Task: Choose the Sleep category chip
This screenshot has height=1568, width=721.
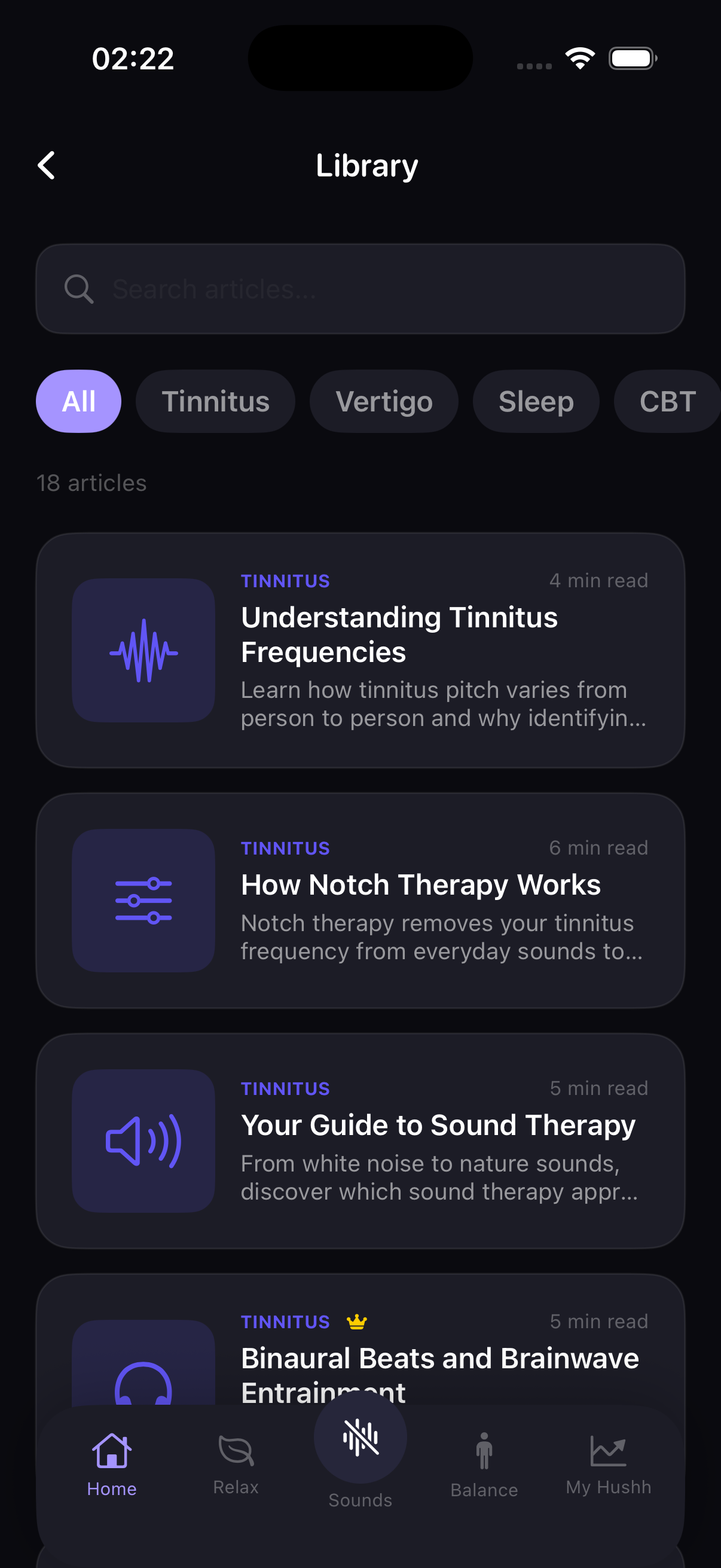Action: (536, 402)
